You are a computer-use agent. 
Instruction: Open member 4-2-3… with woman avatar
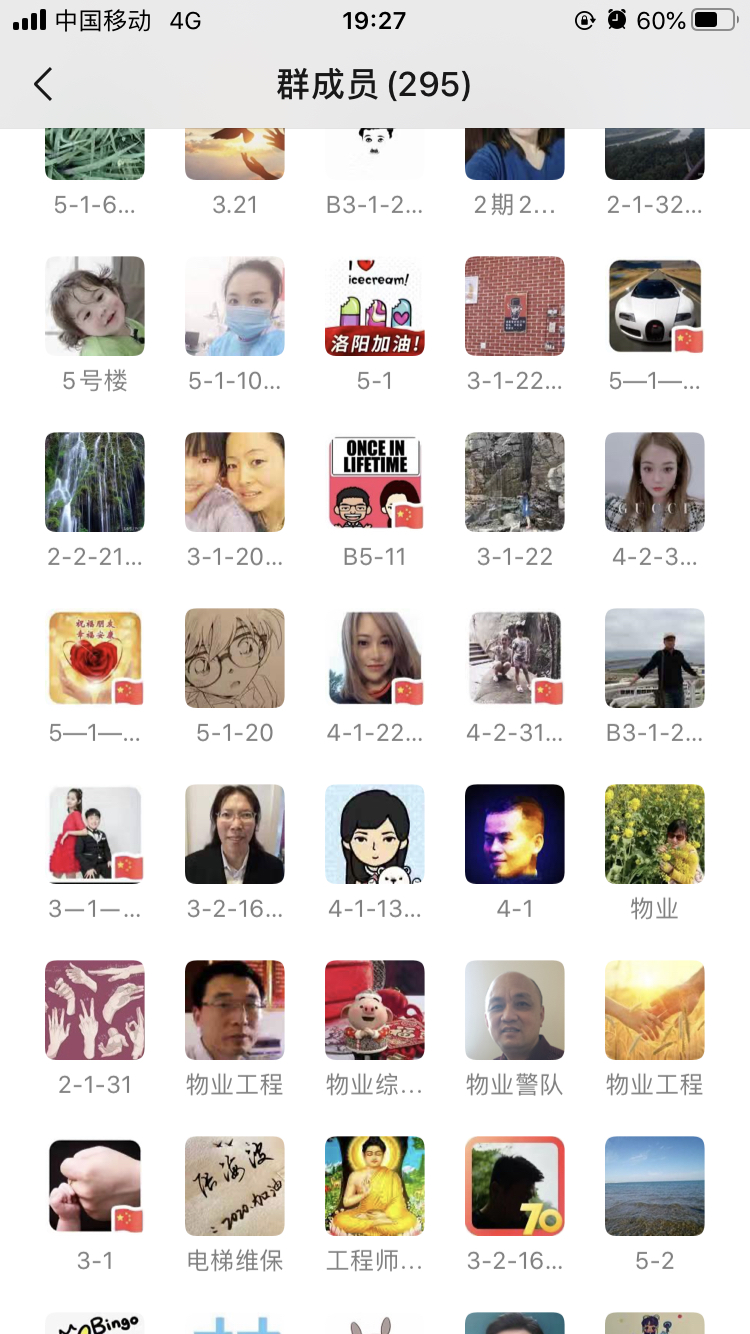(x=655, y=482)
